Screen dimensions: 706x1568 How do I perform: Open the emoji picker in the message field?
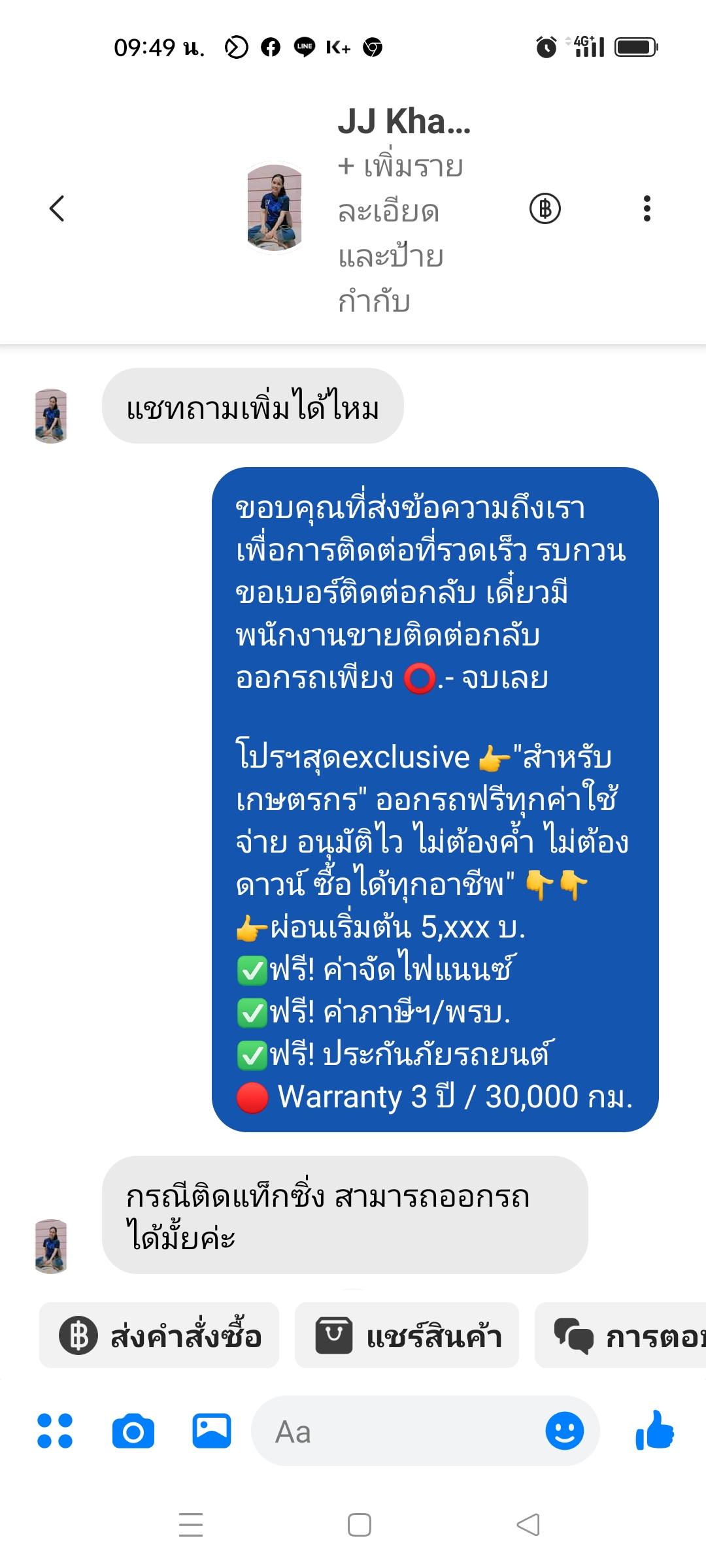tap(564, 1431)
